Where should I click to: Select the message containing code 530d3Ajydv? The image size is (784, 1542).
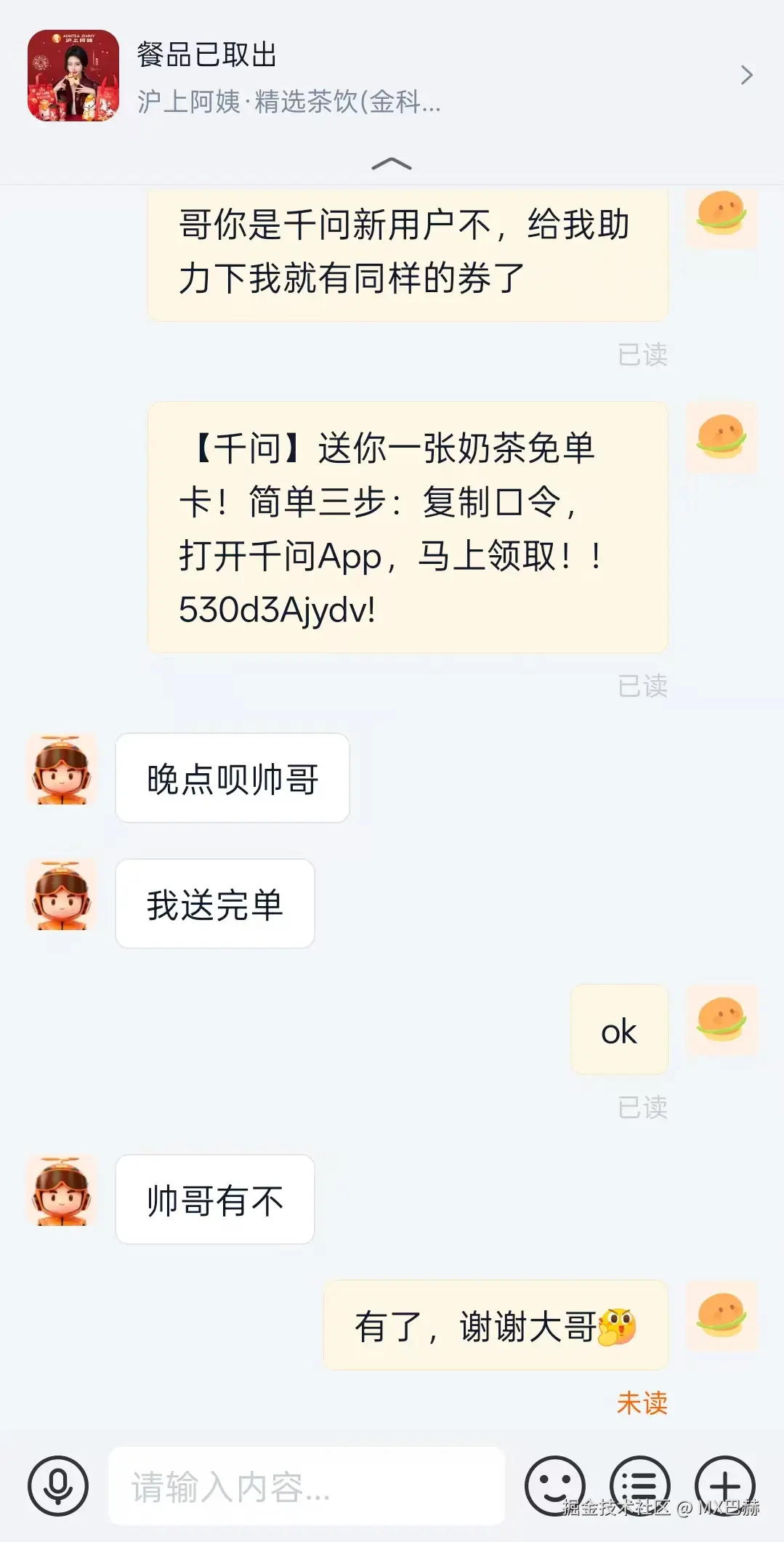407,528
